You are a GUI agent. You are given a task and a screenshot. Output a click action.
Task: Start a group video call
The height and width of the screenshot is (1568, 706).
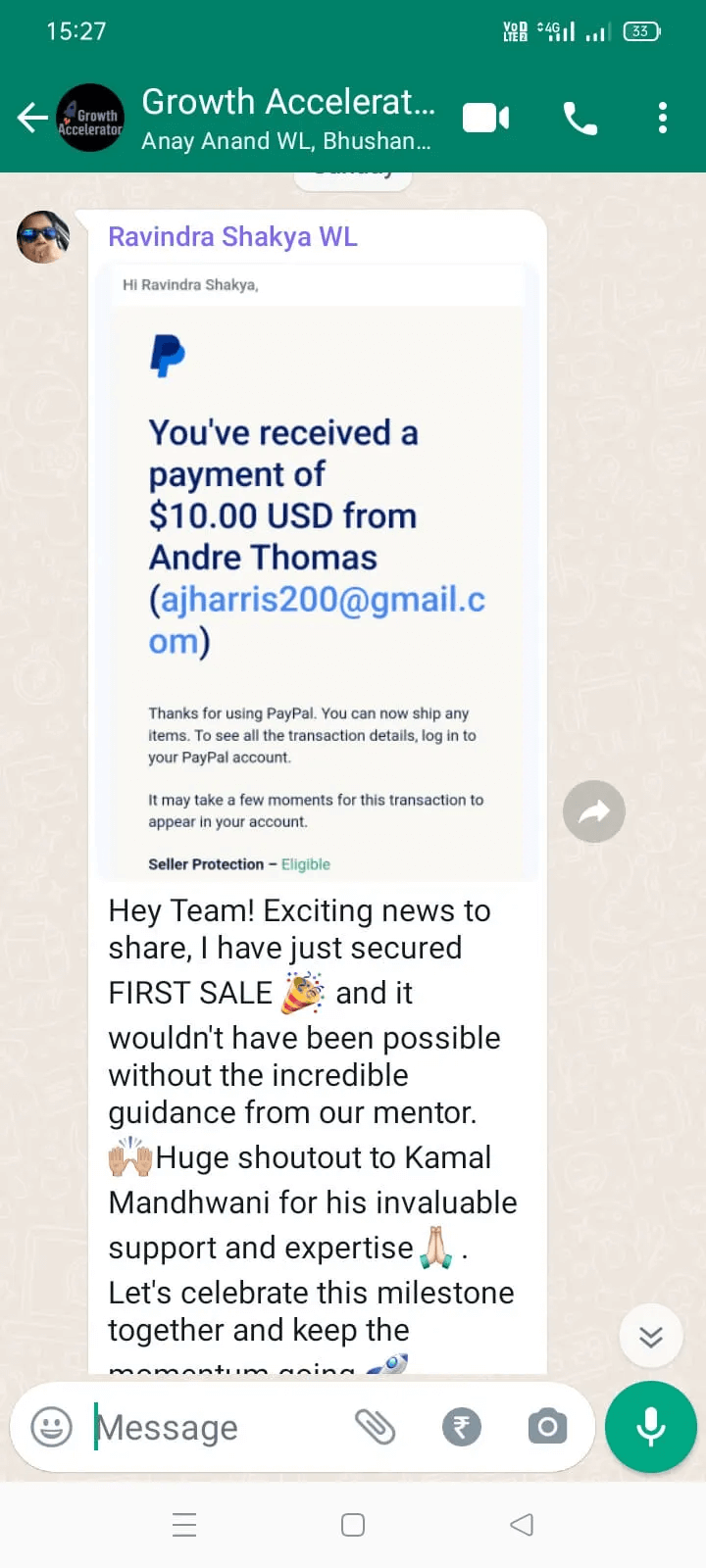click(485, 119)
